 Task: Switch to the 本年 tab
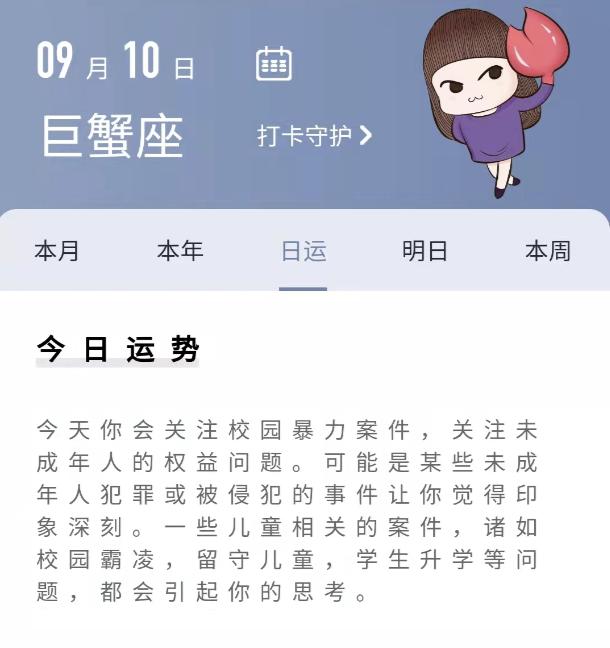pyautogui.click(x=180, y=251)
